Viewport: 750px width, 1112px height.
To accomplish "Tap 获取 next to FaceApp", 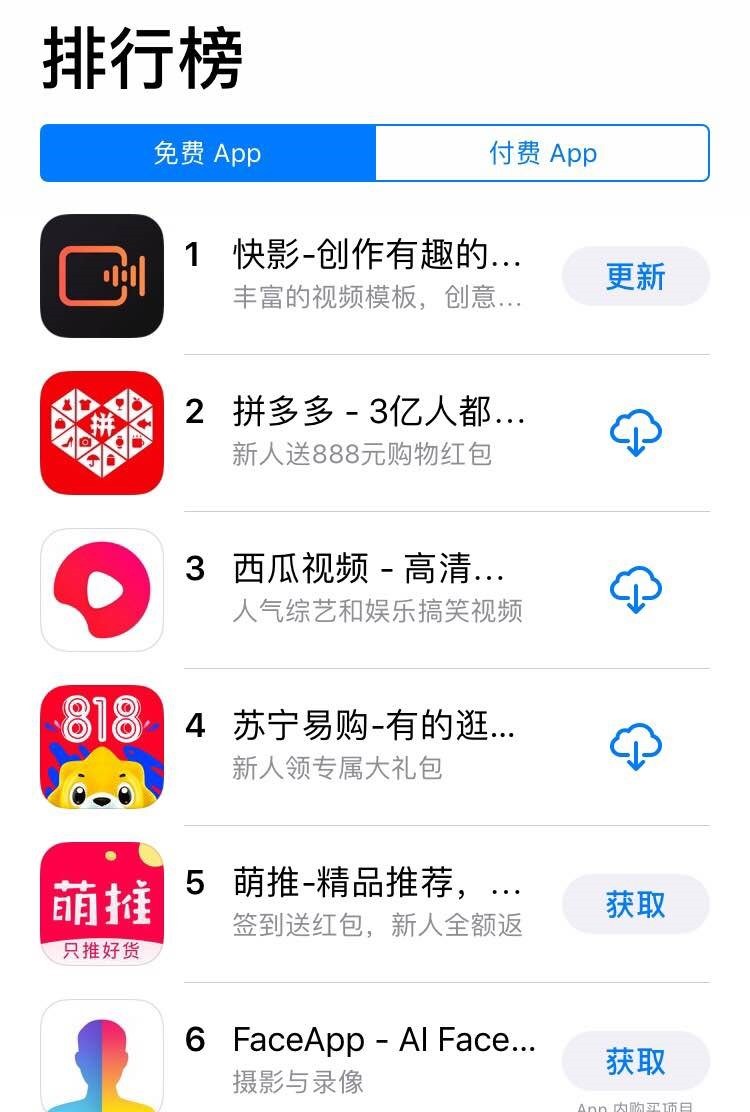I will 635,1061.
